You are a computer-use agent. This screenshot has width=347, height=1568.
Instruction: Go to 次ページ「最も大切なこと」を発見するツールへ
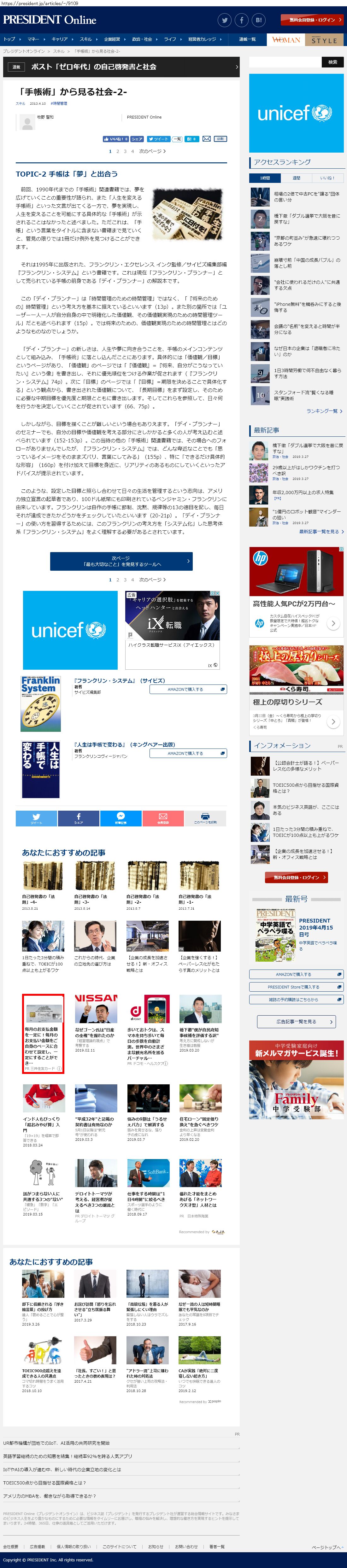click(x=121, y=561)
